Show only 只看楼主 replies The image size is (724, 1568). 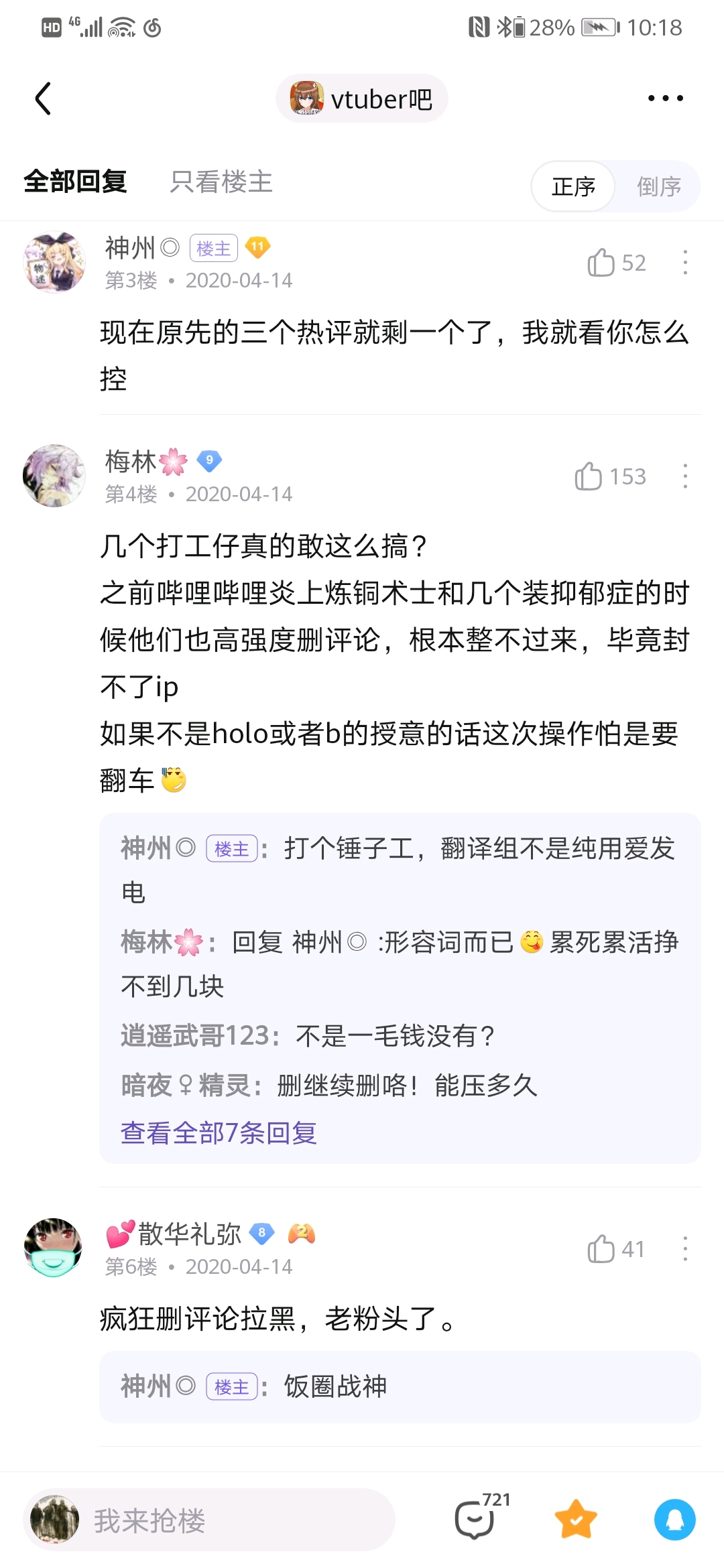tap(221, 182)
